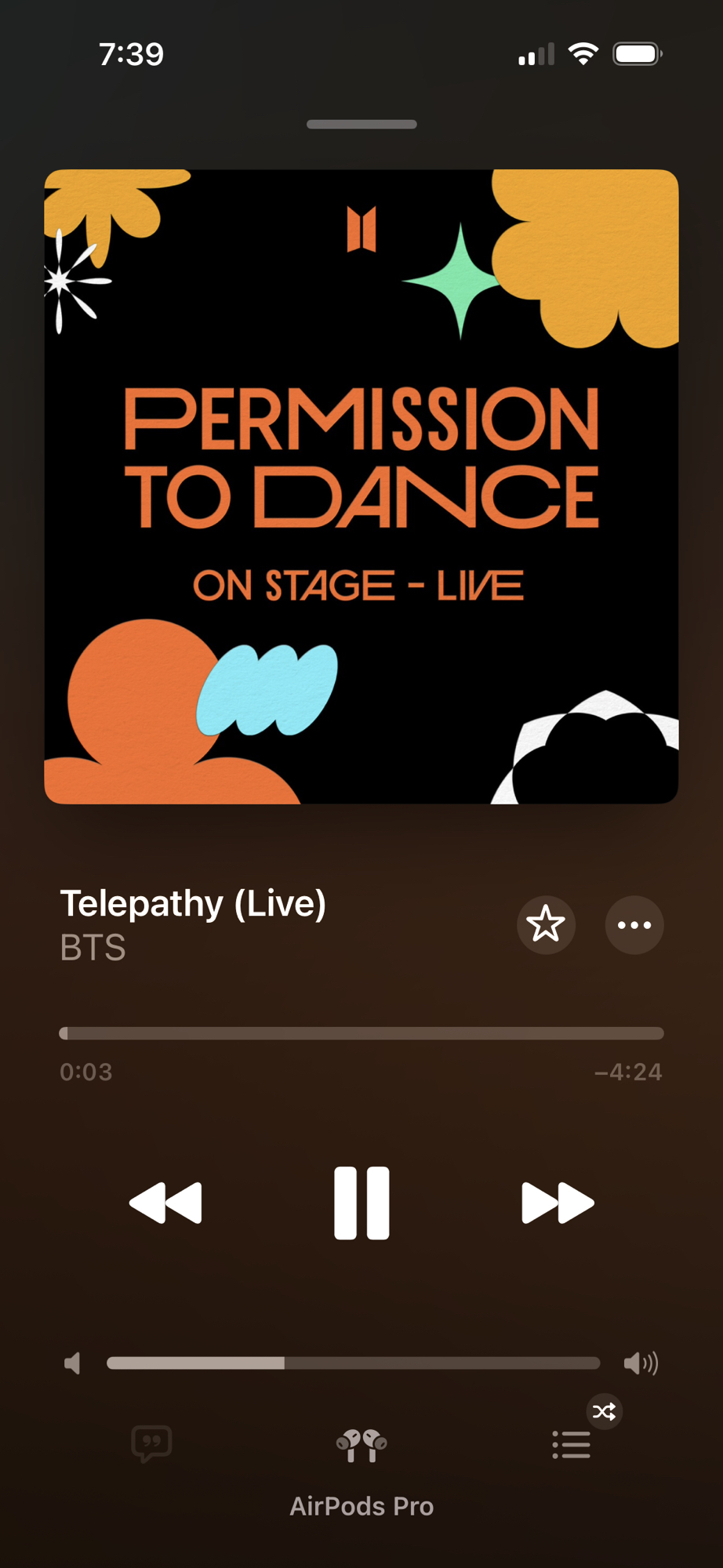Open the Playing Next queue
This screenshot has height=1568, width=723.
coord(572,1444)
